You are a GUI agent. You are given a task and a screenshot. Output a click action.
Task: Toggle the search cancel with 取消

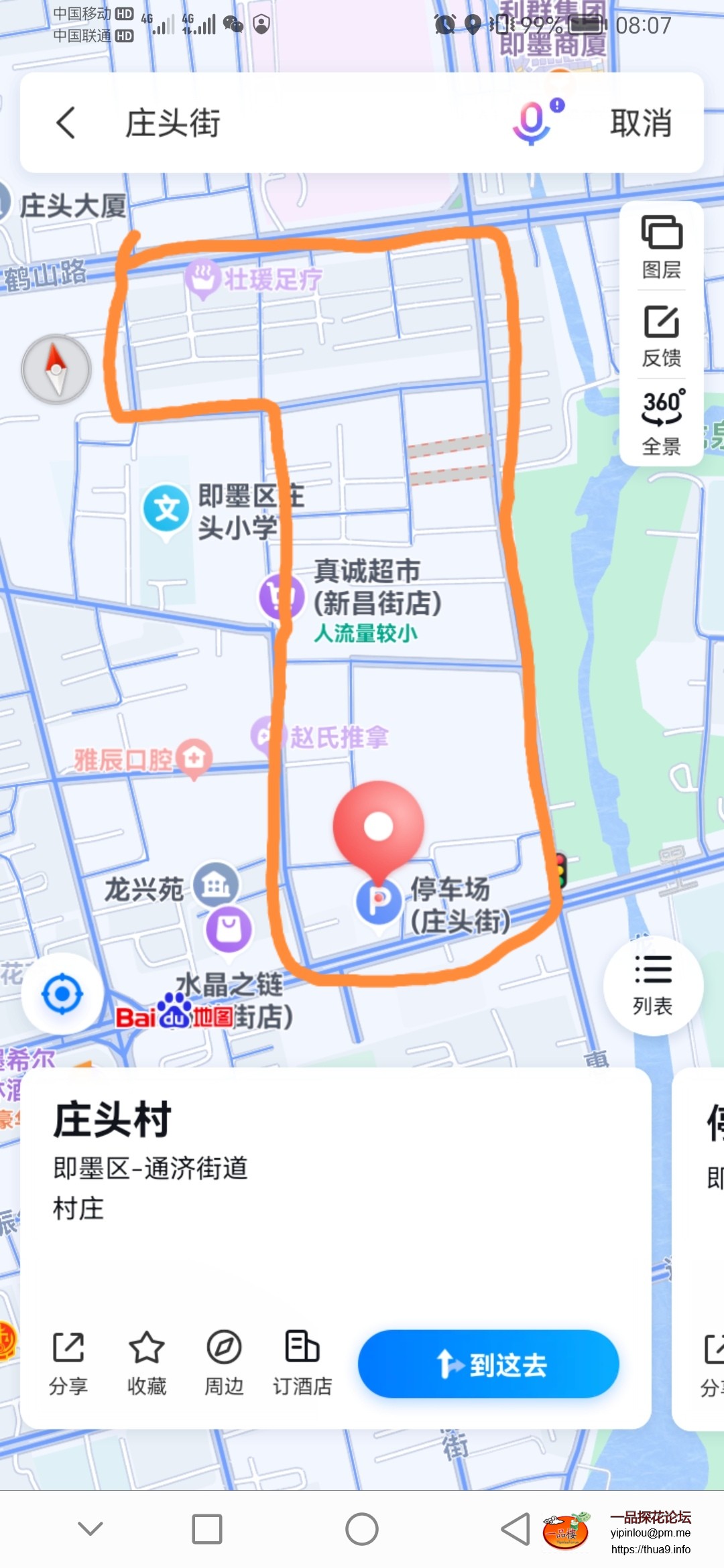click(x=641, y=124)
